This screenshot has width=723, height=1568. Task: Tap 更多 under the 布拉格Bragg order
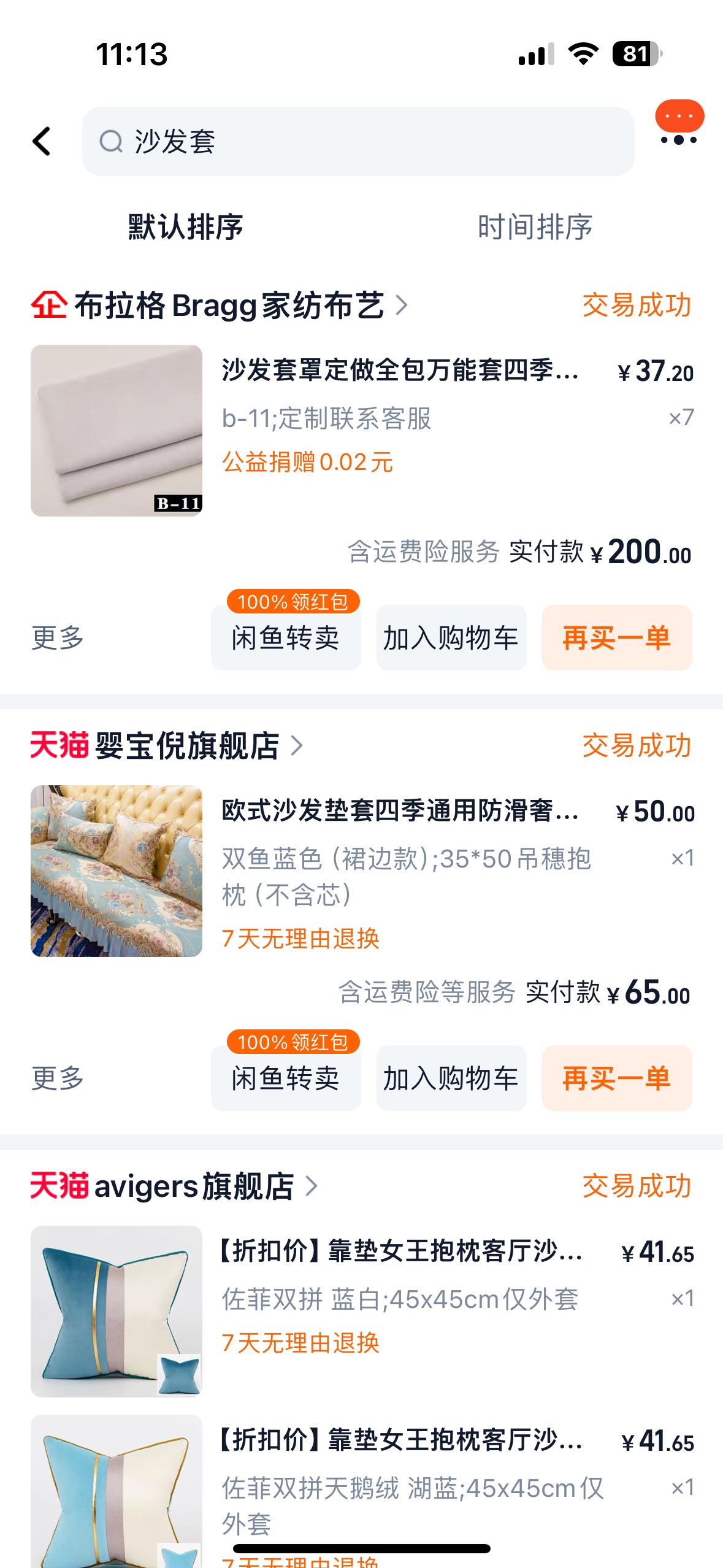tap(58, 638)
